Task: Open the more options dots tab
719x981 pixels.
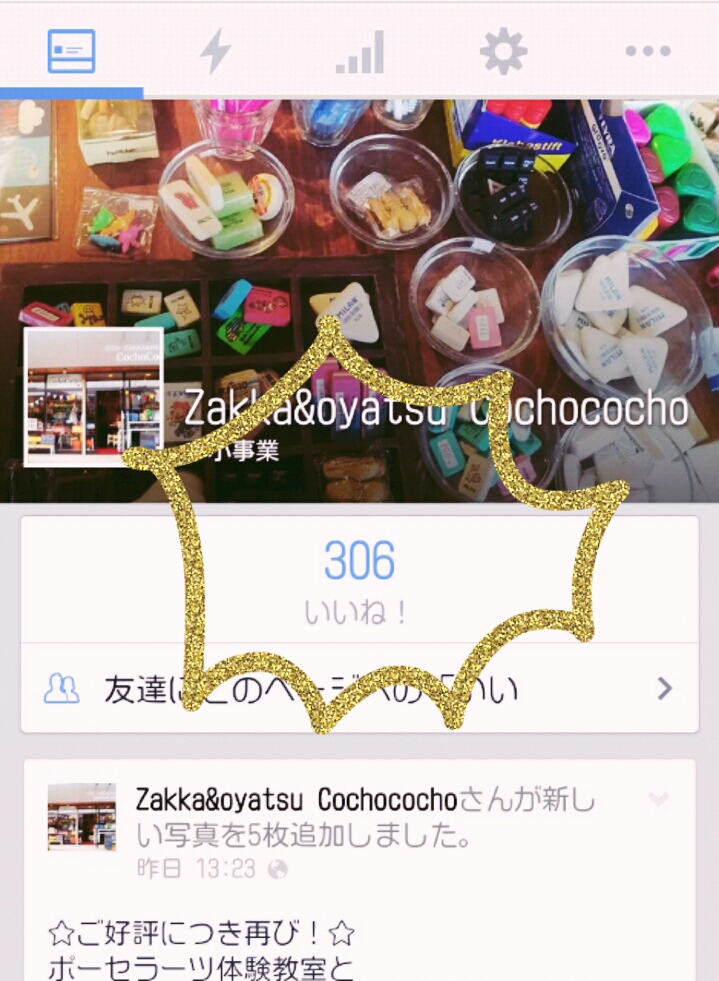Action: point(647,51)
